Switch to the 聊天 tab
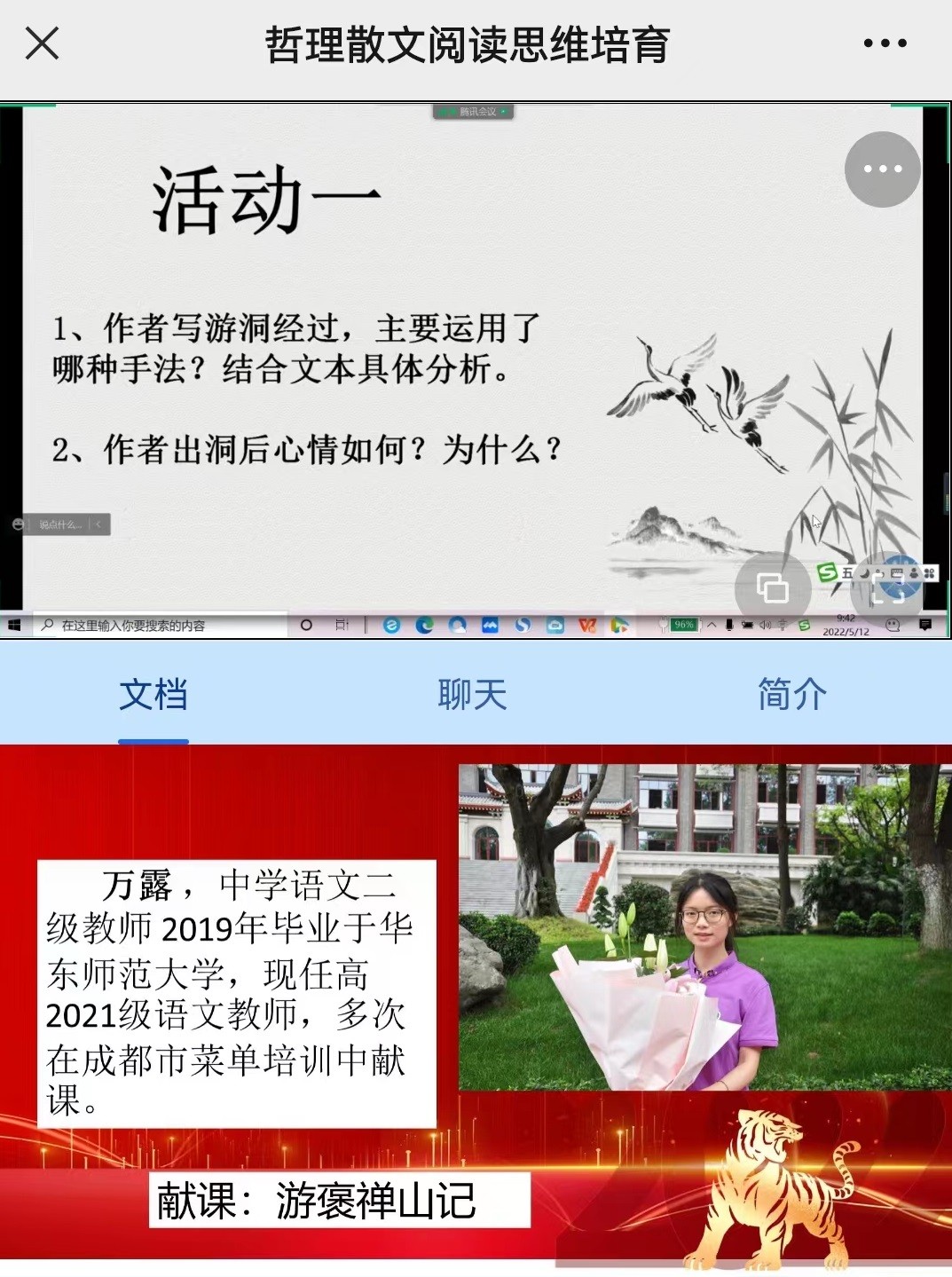Image resolution: width=952 pixels, height=1277 pixels. [472, 695]
